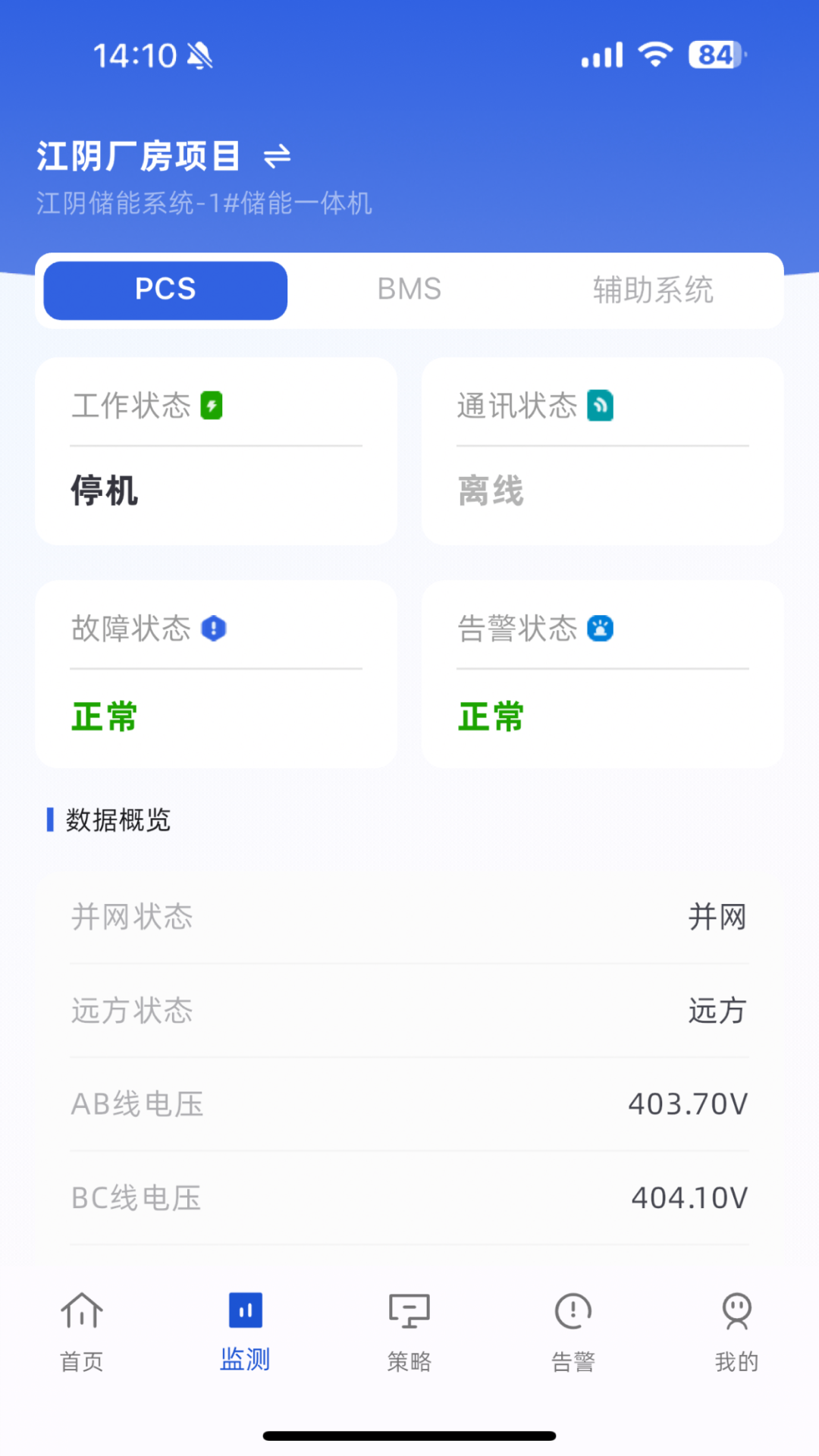The image size is (819, 1456).
Task: Tap the teal signal icon beside 通讯状态
Action: 601,406
